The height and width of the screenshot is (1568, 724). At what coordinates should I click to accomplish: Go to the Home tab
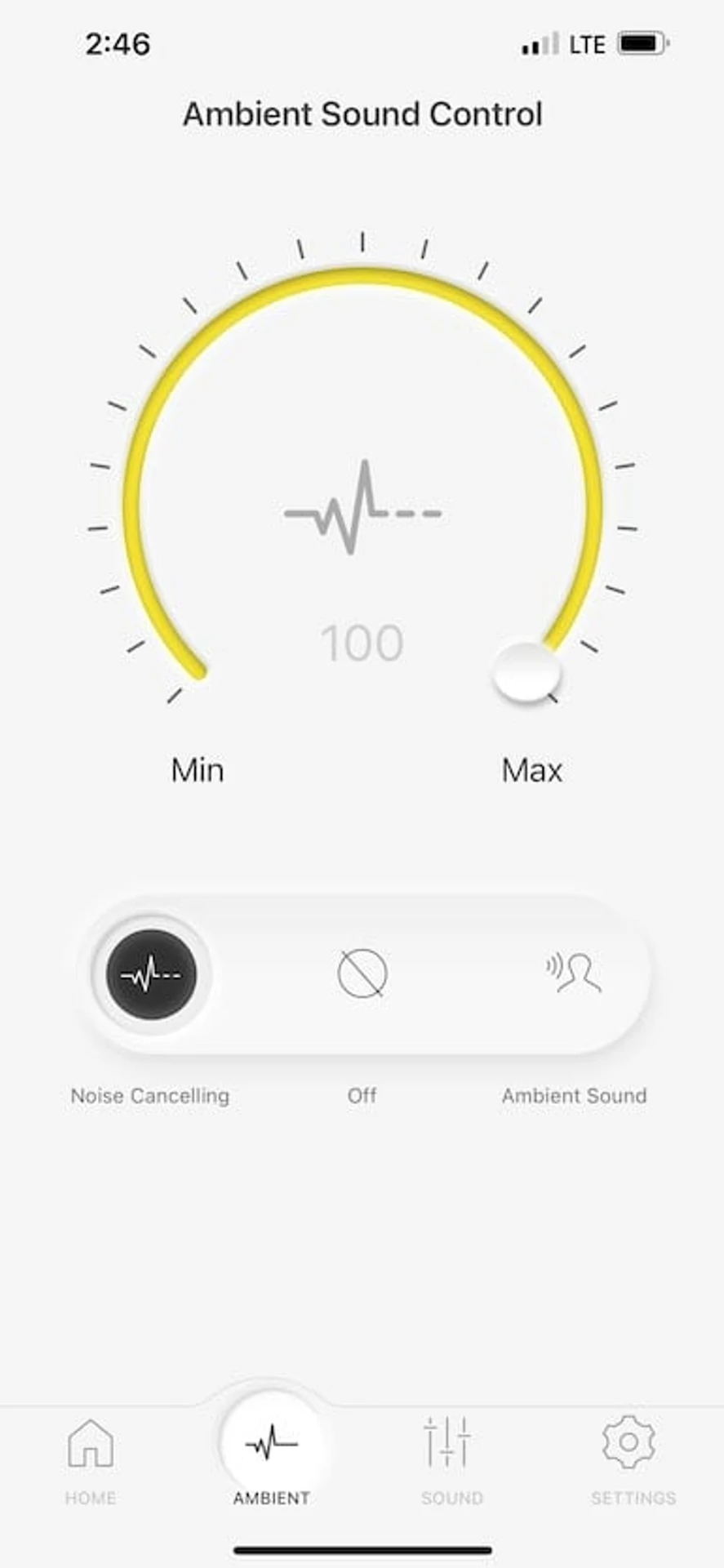91,1462
